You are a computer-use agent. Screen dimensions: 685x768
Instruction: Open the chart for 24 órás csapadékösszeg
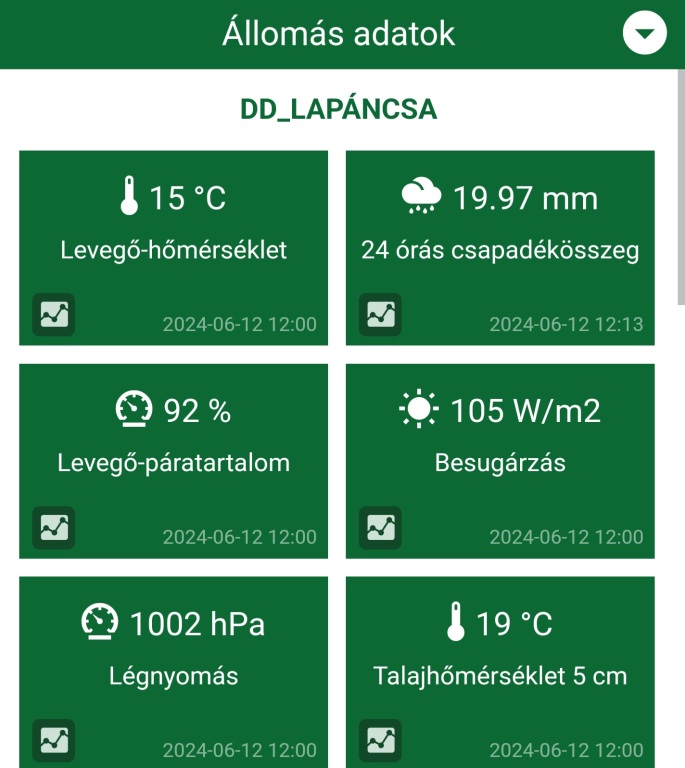coord(380,315)
